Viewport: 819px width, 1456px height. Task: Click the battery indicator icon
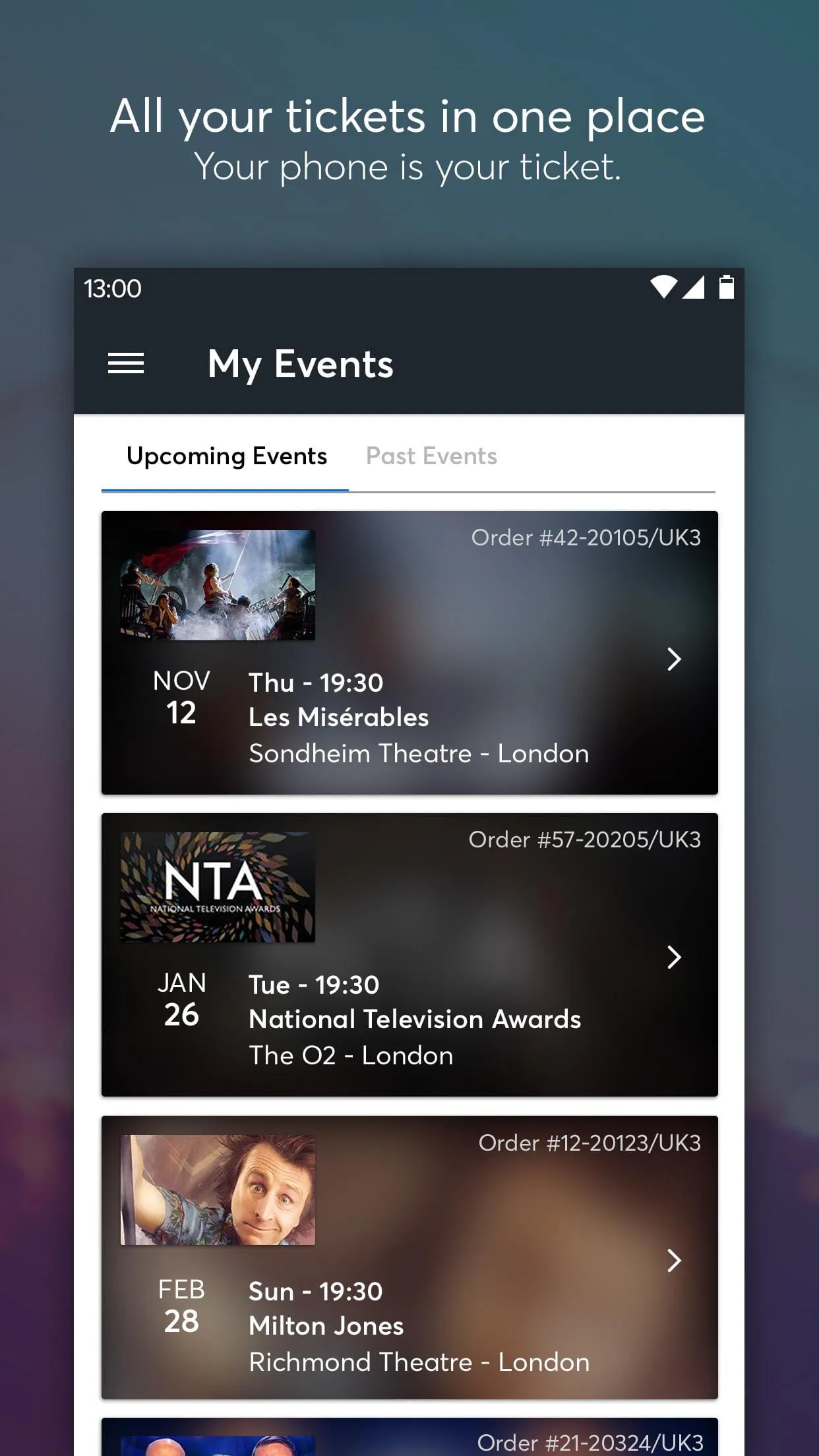[x=727, y=288]
